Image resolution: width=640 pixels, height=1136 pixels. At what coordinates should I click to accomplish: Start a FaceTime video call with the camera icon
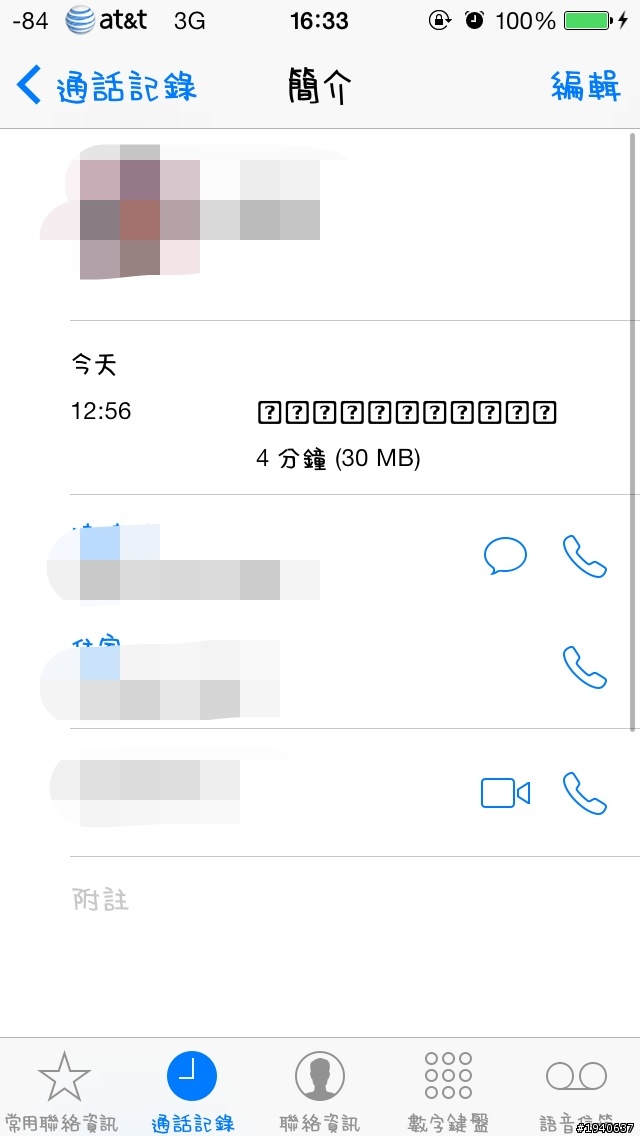click(x=505, y=793)
